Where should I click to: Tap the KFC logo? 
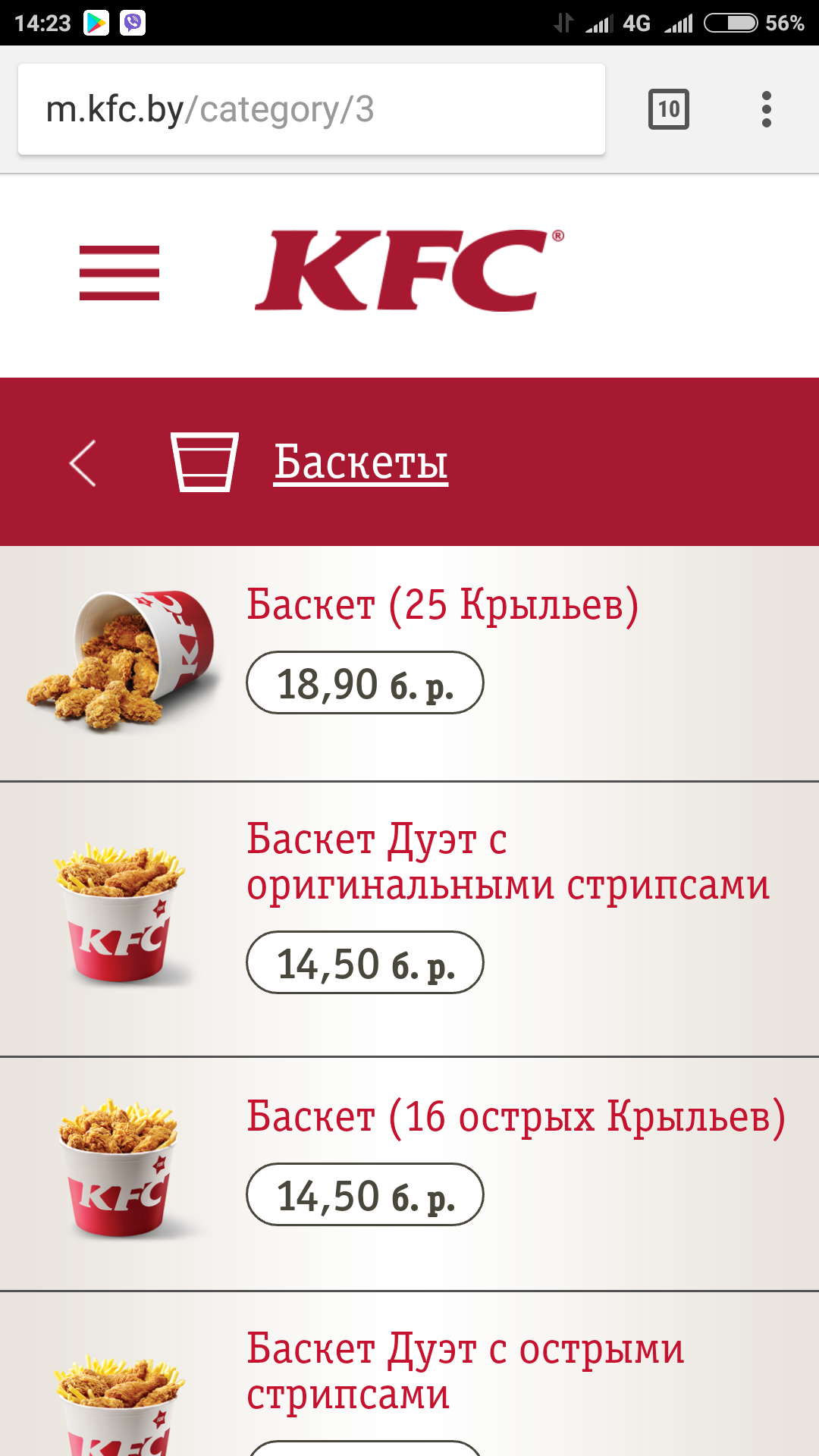(408, 271)
